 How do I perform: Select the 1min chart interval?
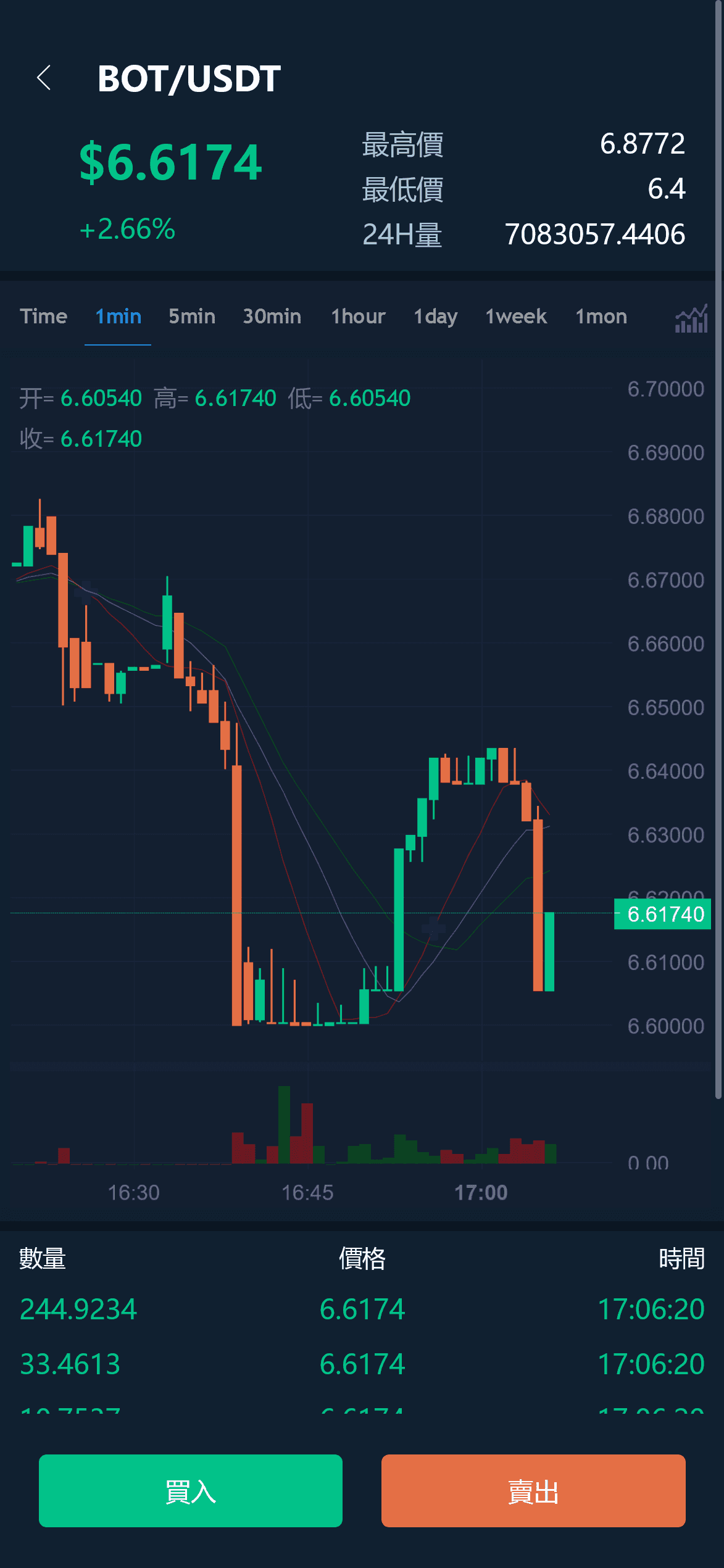click(118, 317)
